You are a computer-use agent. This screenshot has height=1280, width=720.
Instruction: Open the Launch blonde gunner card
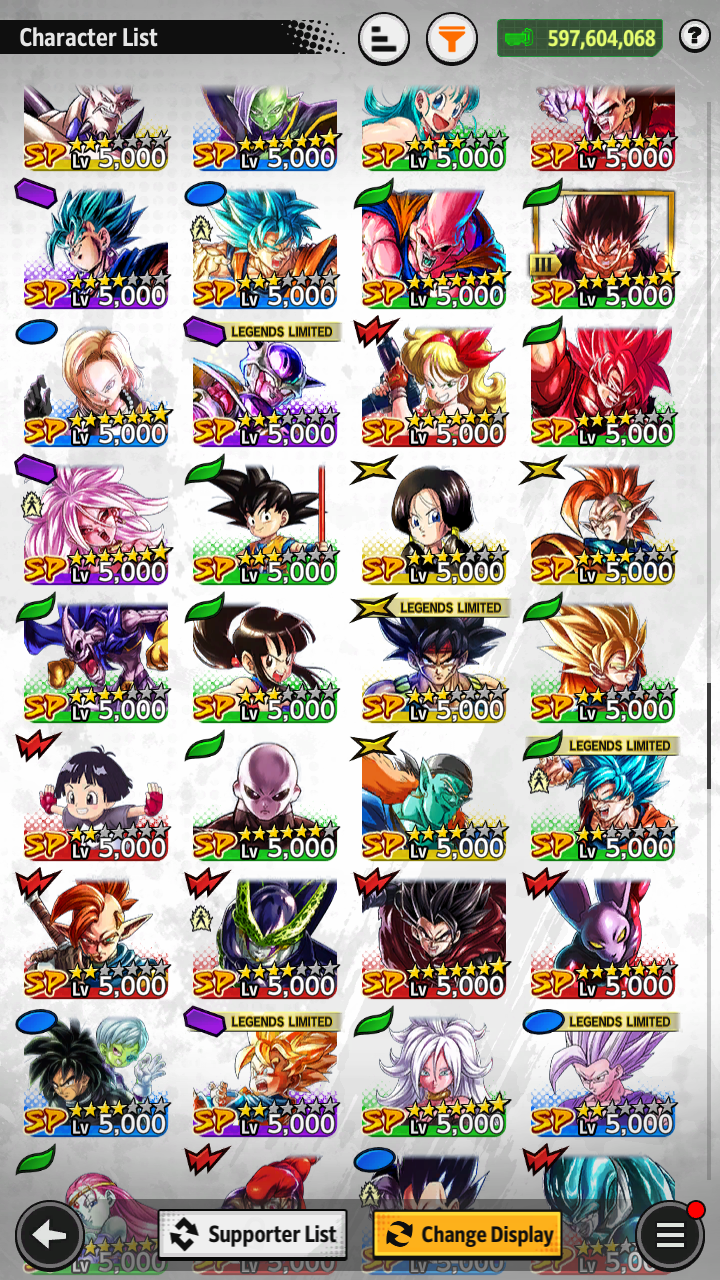434,386
